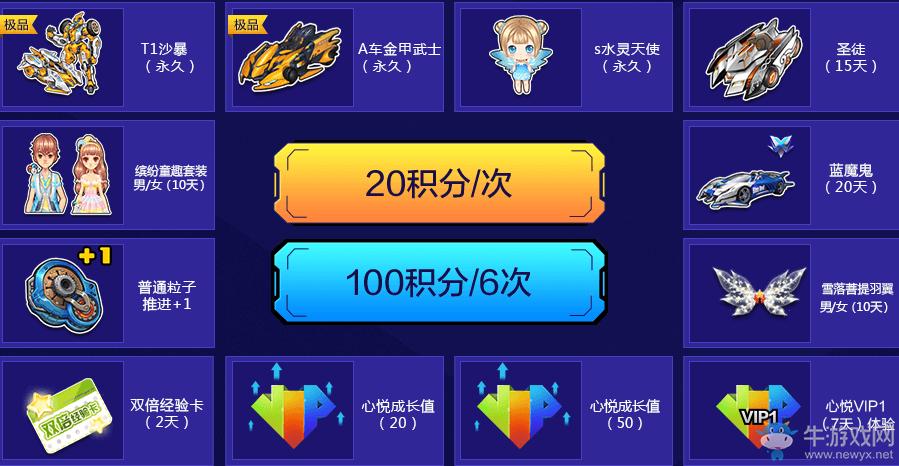Select the 100积分/6次 draw button
This screenshot has height=466, width=899.
click(440, 282)
